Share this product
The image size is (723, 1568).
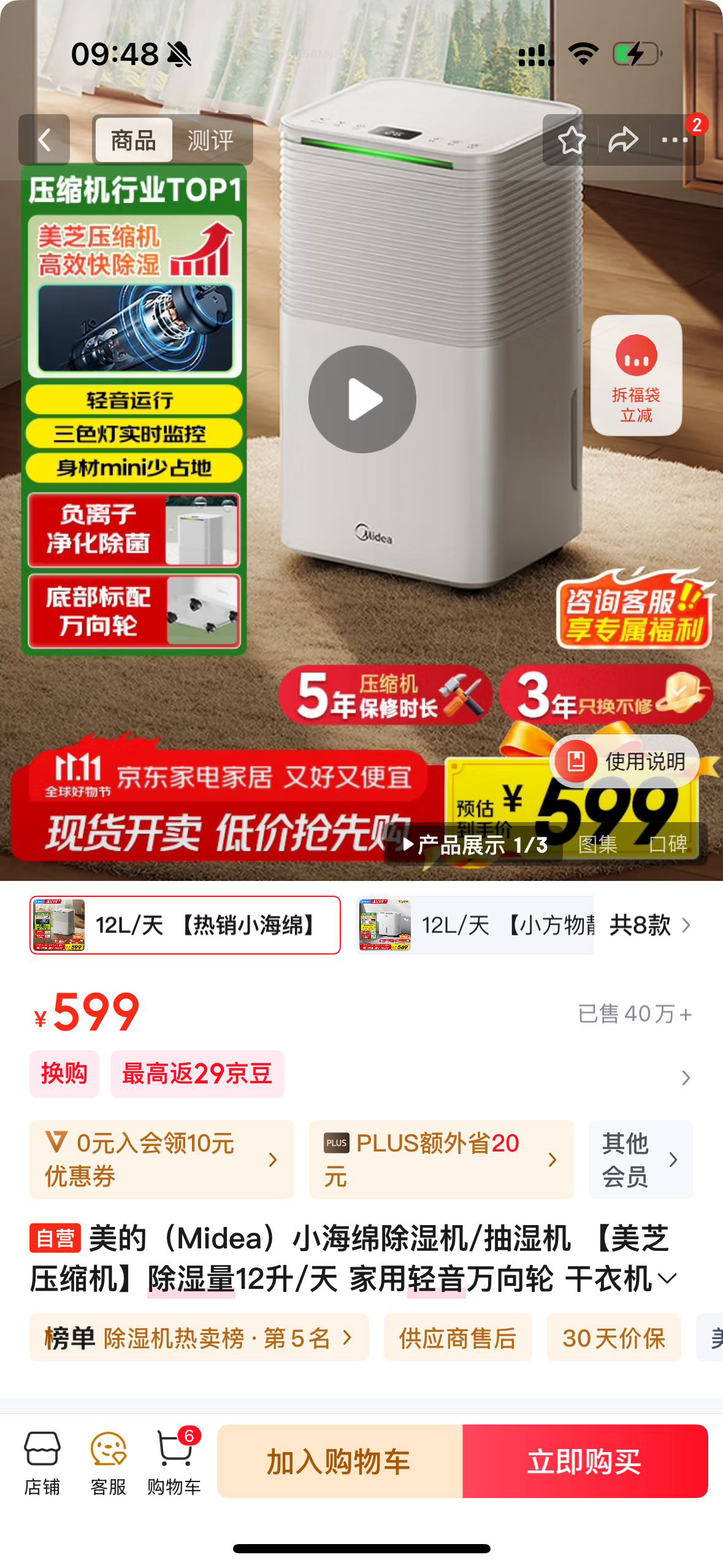coord(623,140)
